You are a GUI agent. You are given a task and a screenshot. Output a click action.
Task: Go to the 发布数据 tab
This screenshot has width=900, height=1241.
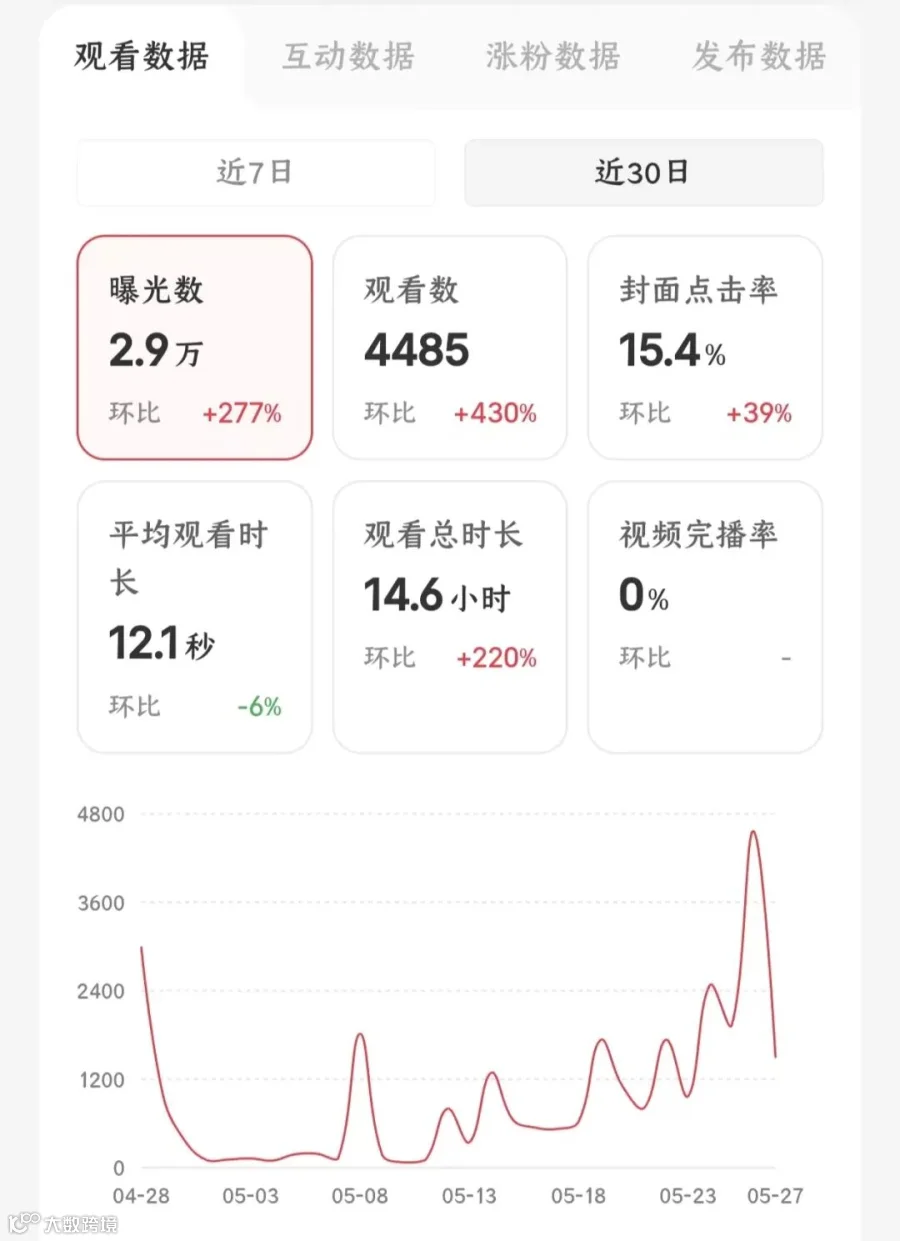tap(759, 56)
